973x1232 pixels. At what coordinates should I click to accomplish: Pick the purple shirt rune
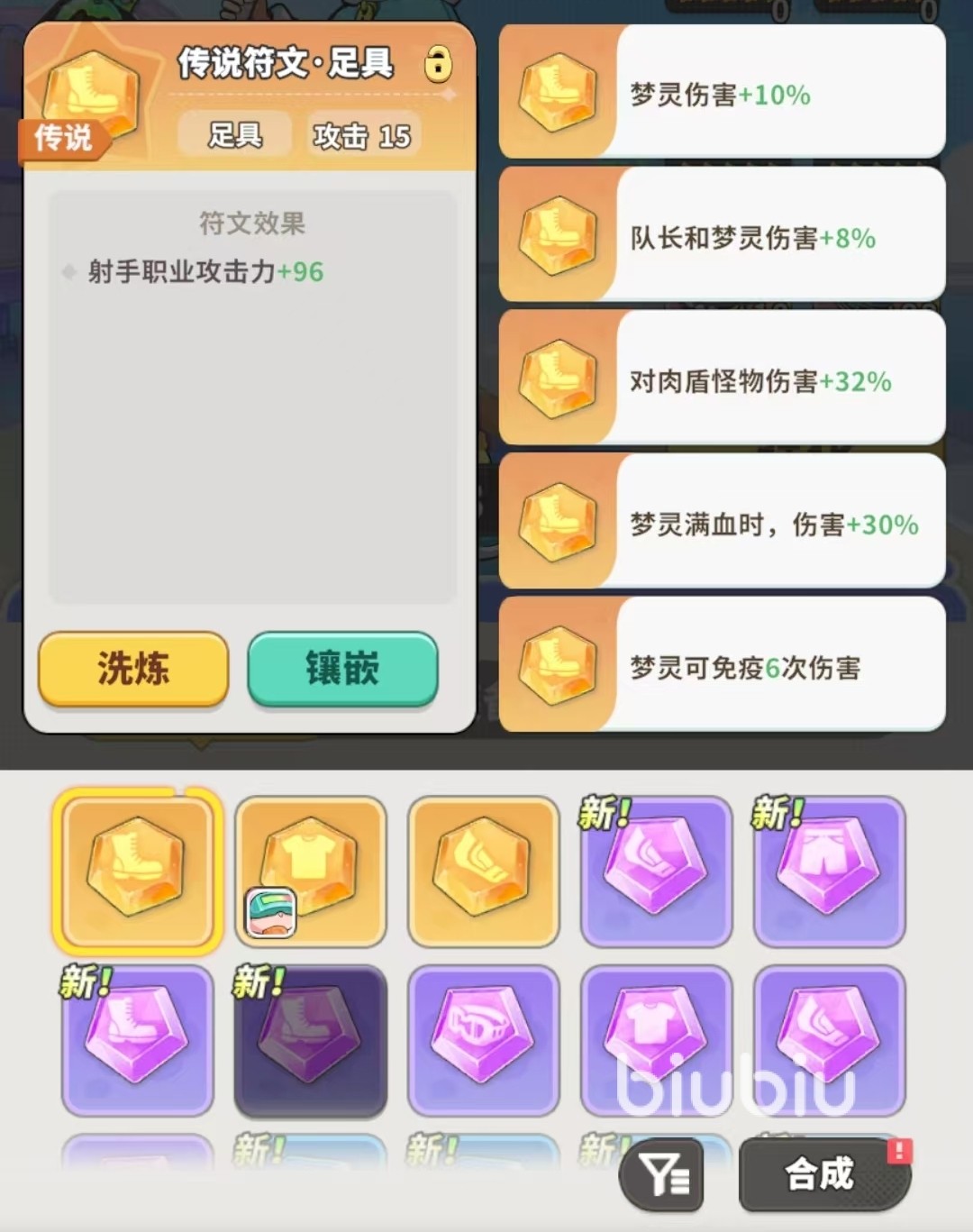[x=656, y=1040]
